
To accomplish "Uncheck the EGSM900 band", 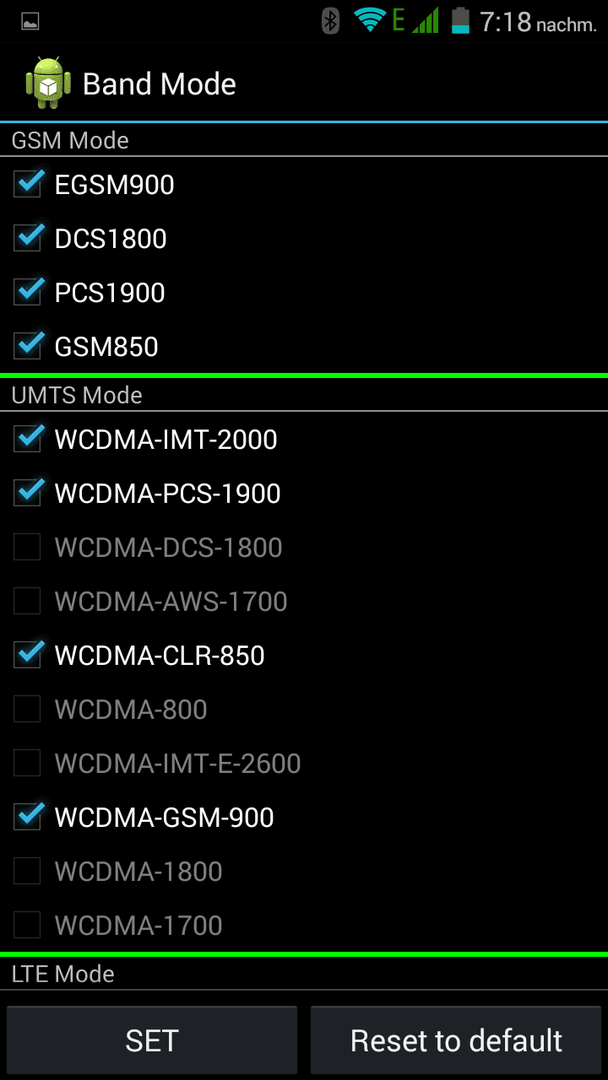I will pyautogui.click(x=28, y=185).
